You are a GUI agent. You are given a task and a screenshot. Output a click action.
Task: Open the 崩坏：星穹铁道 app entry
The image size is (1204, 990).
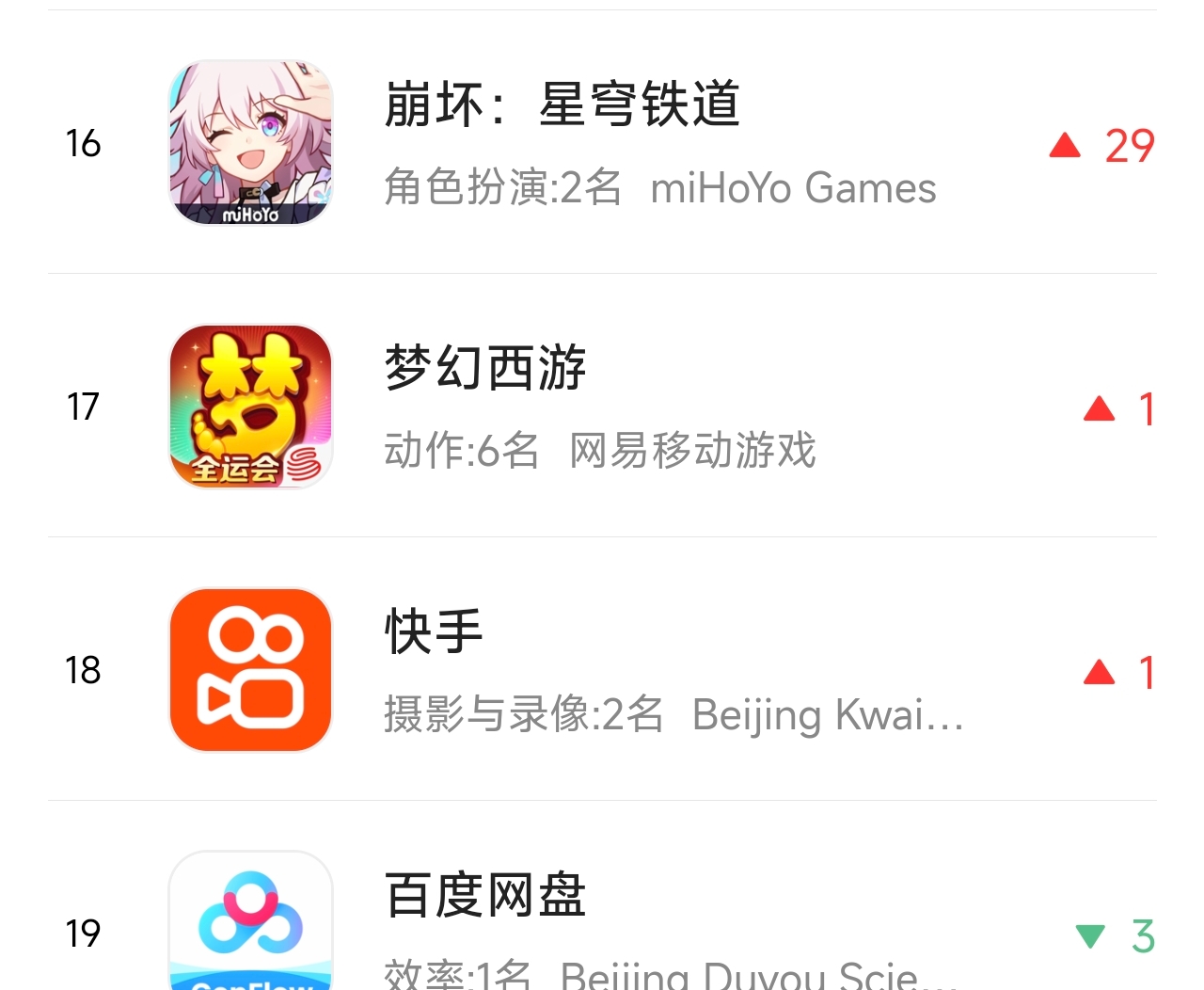click(562, 105)
